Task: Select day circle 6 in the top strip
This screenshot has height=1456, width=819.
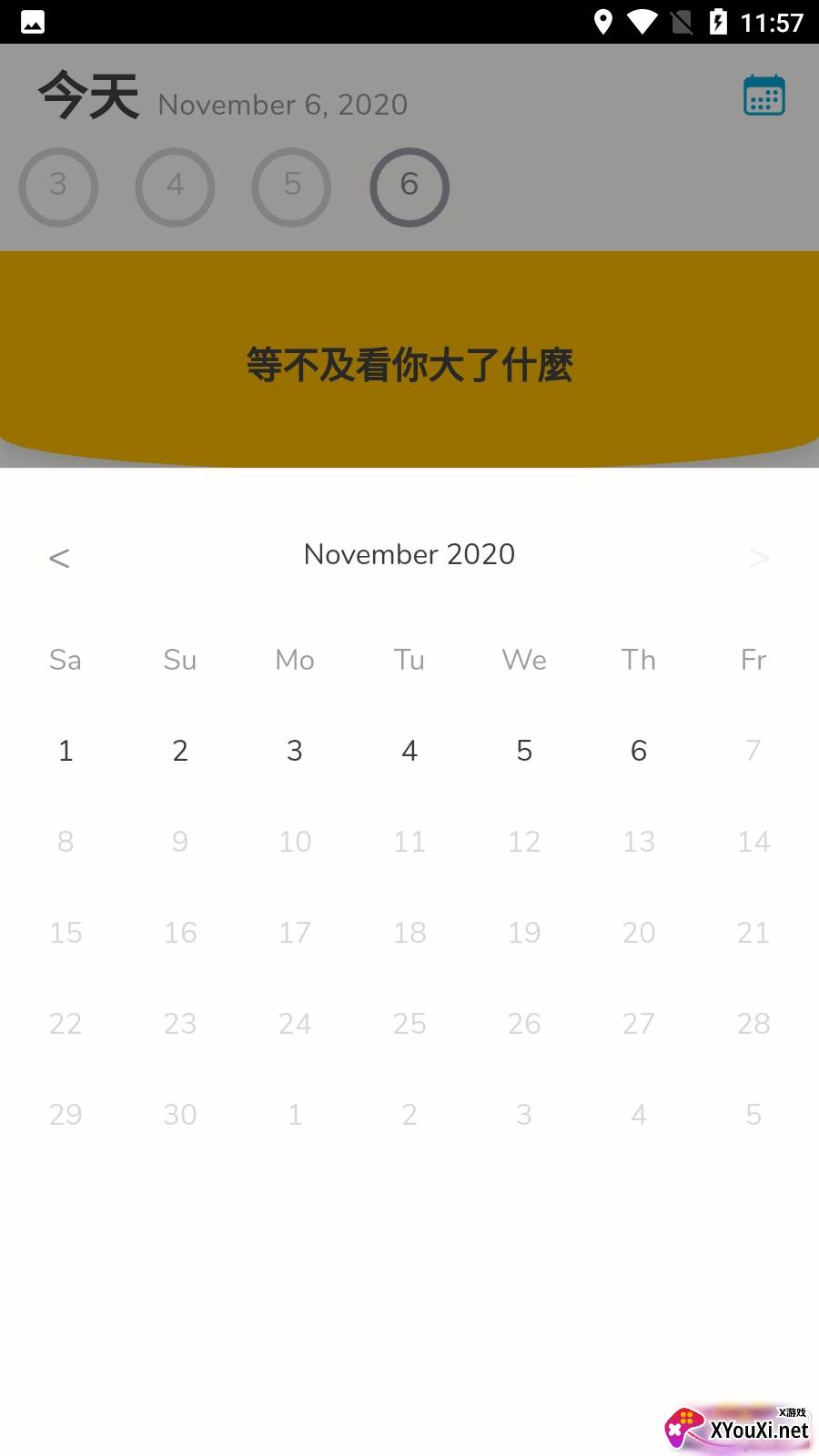Action: (x=409, y=187)
